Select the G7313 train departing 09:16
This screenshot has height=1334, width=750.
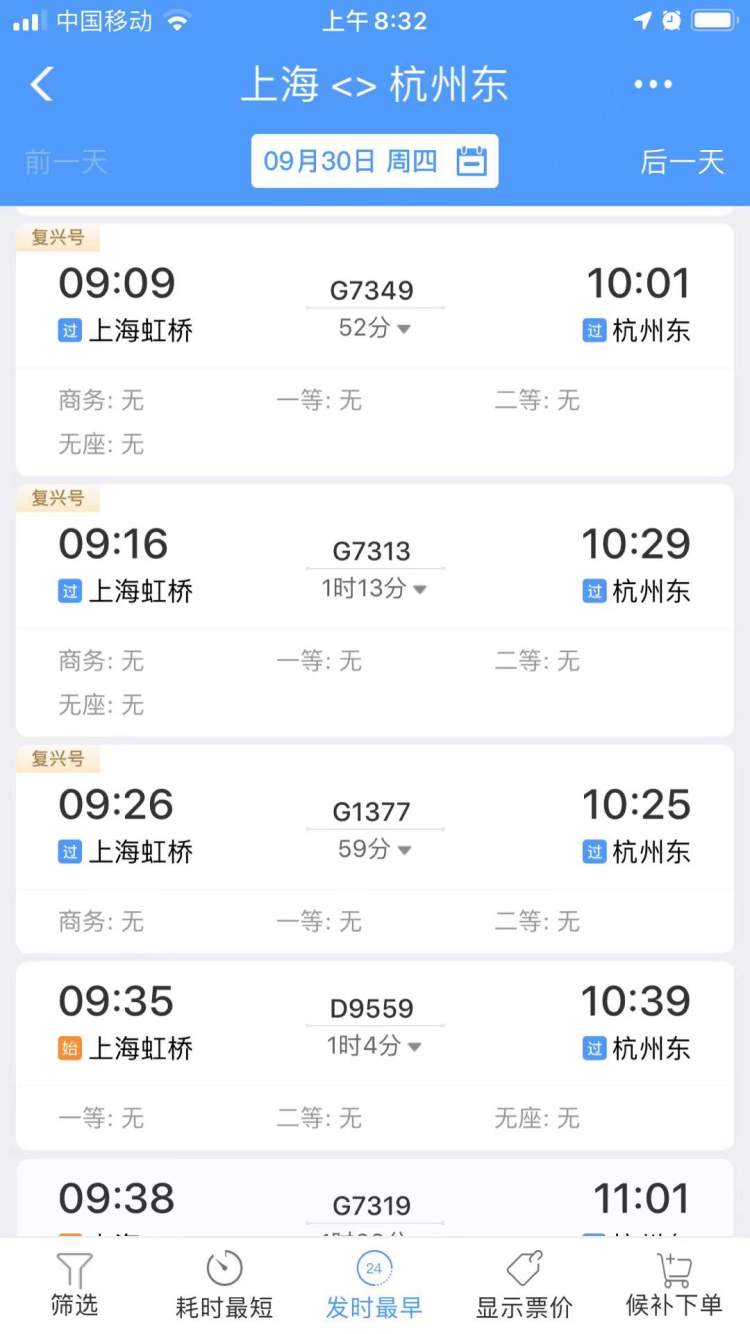point(375,611)
